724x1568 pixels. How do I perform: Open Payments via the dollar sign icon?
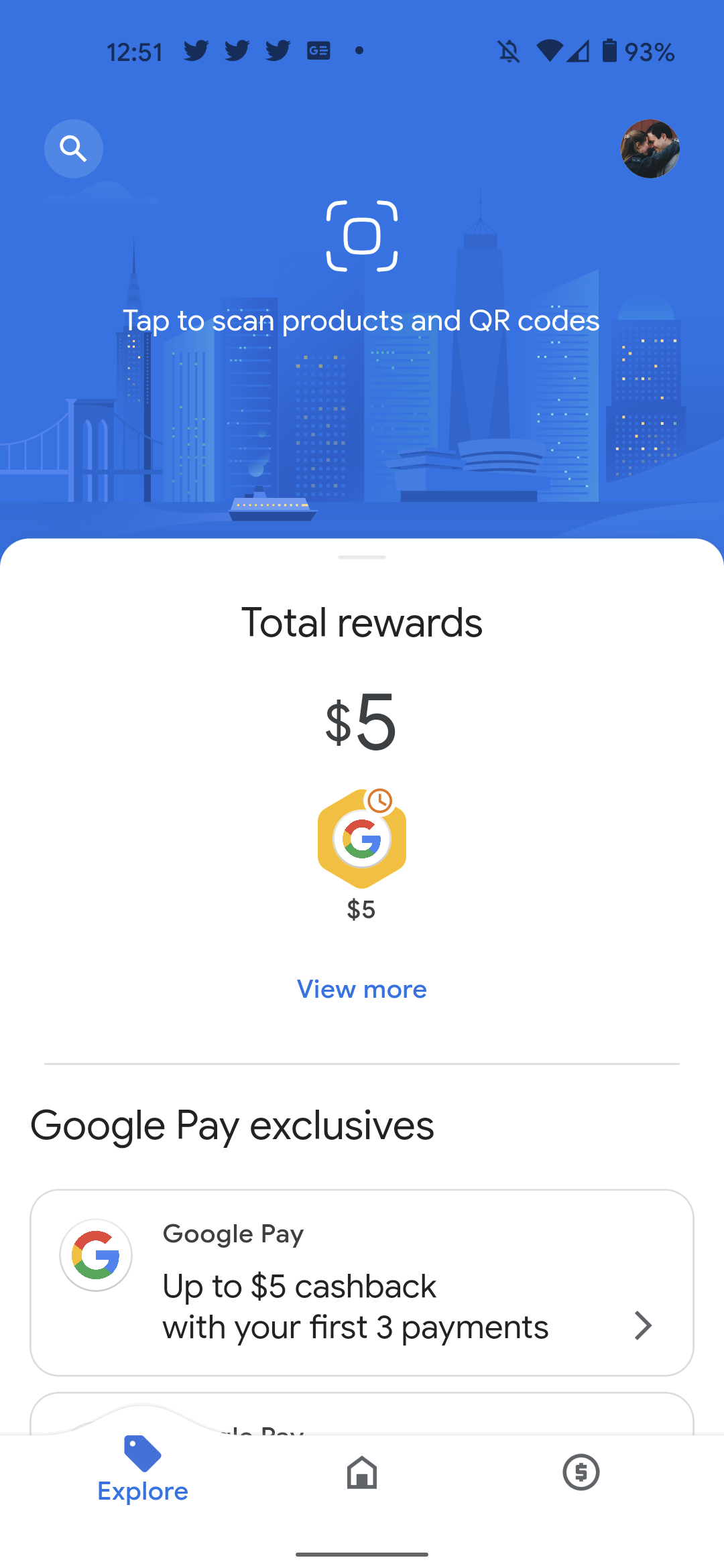click(x=581, y=1474)
